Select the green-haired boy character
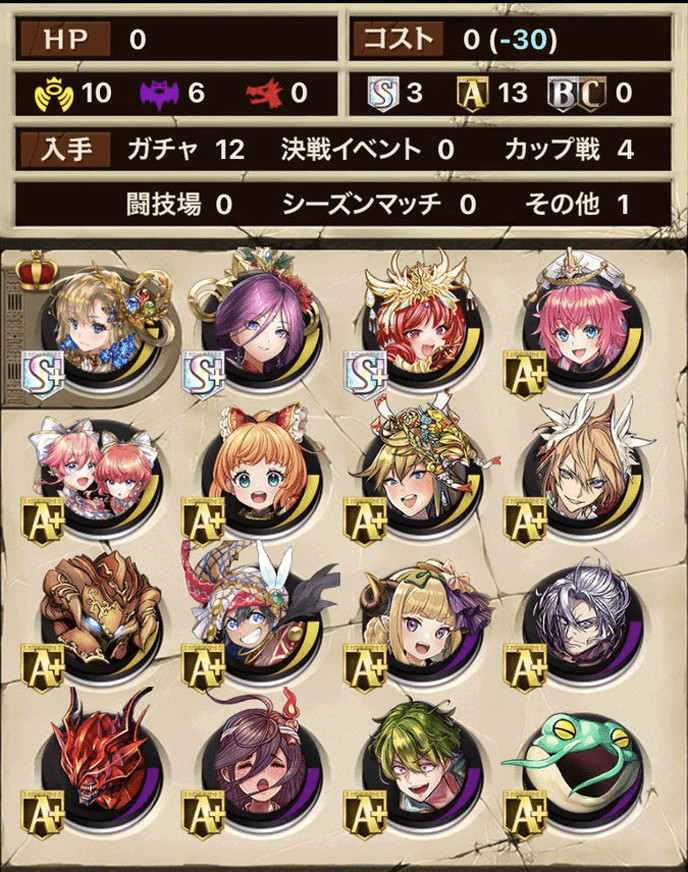Image resolution: width=688 pixels, height=872 pixels. [x=420, y=770]
